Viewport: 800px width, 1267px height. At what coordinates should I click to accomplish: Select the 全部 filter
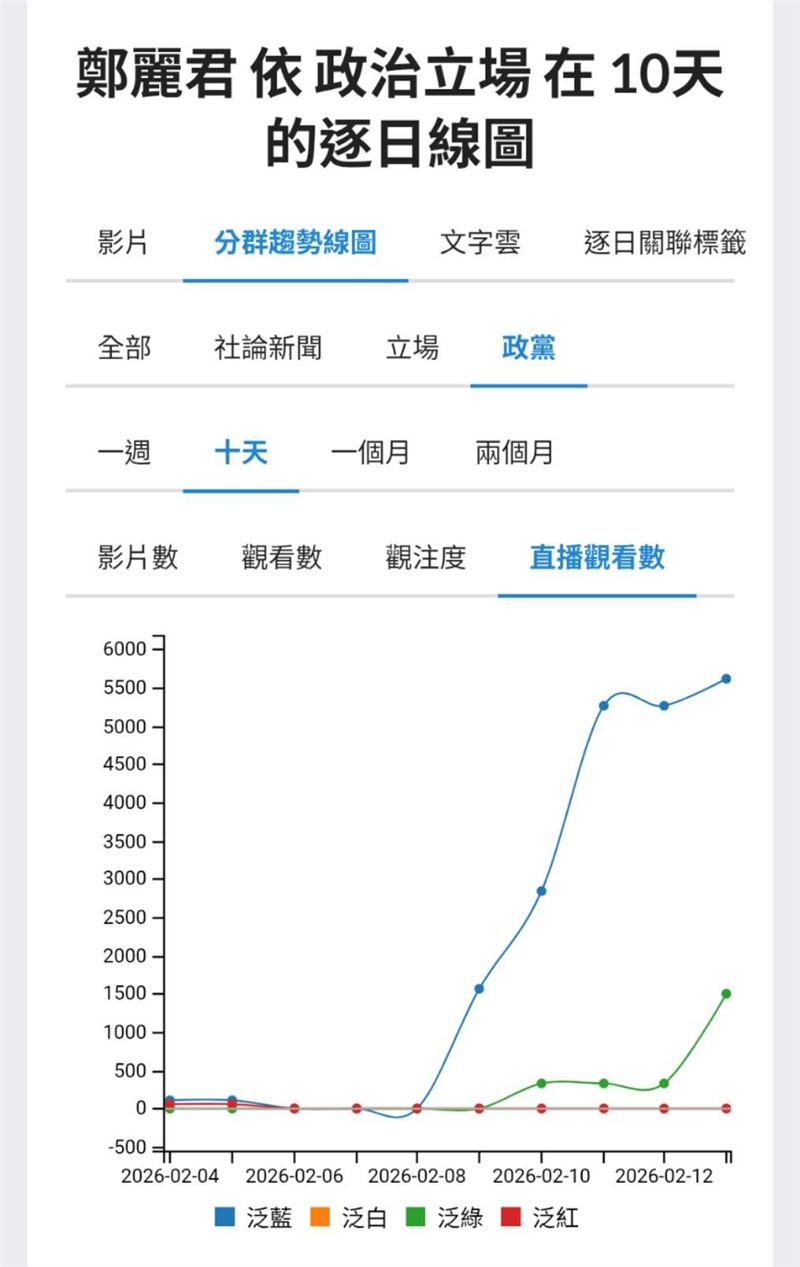(124, 346)
